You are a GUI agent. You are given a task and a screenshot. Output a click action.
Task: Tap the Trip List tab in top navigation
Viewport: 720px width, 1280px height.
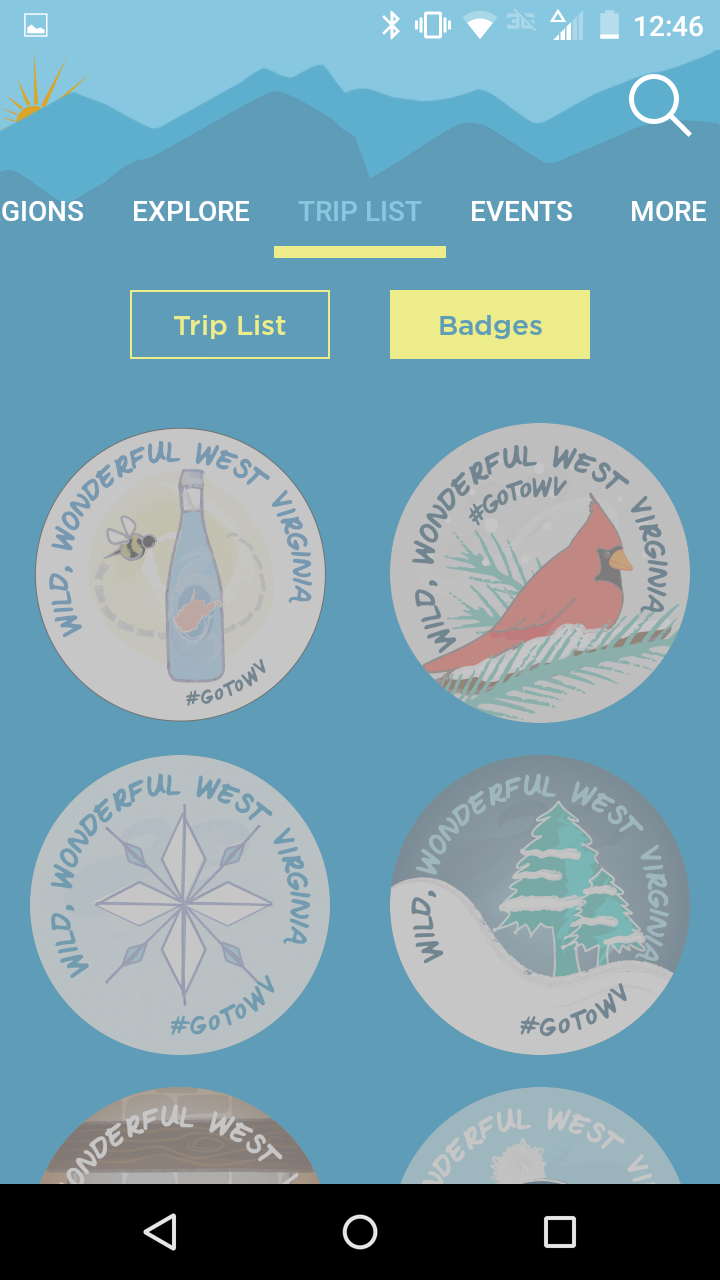pos(360,212)
